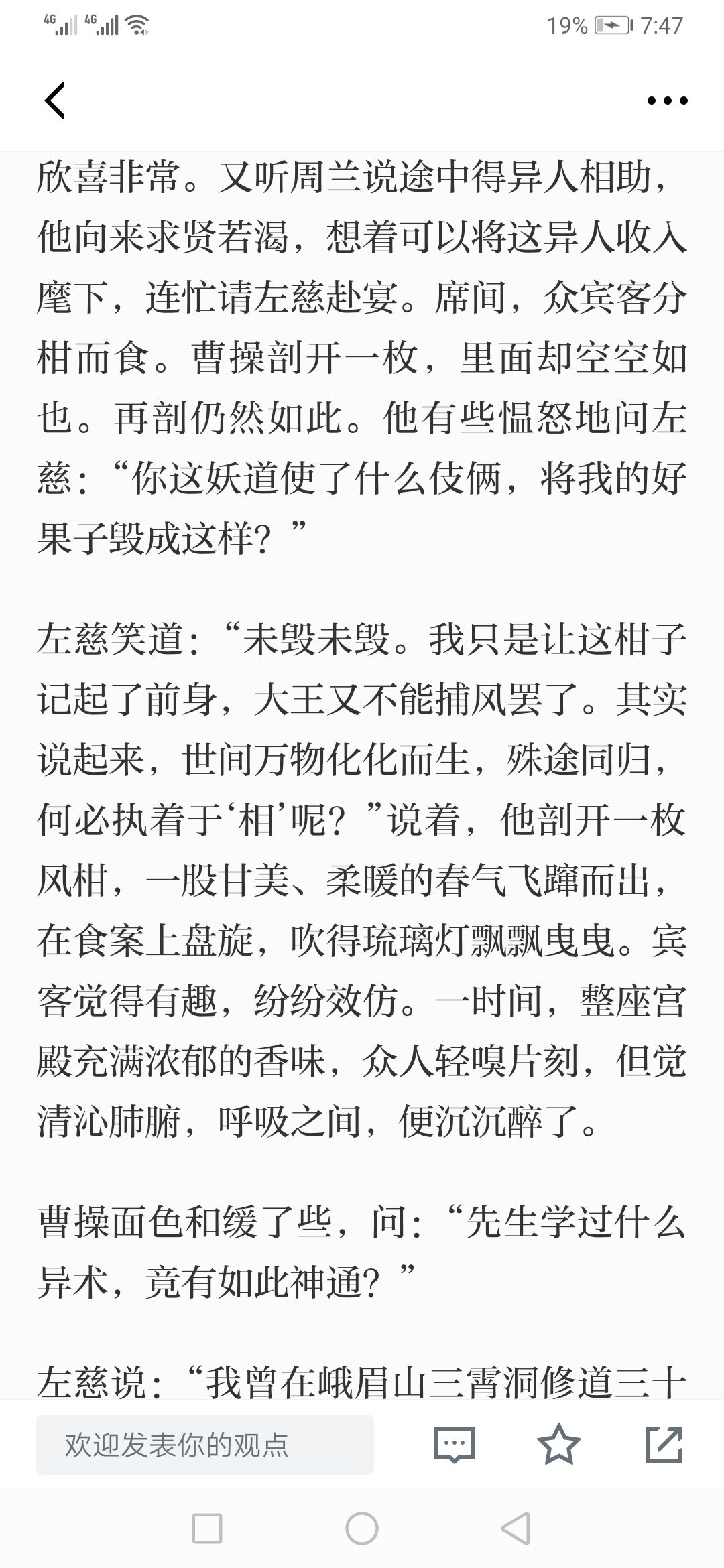Open recent apps with square button
The width and height of the screenshot is (724, 1568).
[x=207, y=1529]
